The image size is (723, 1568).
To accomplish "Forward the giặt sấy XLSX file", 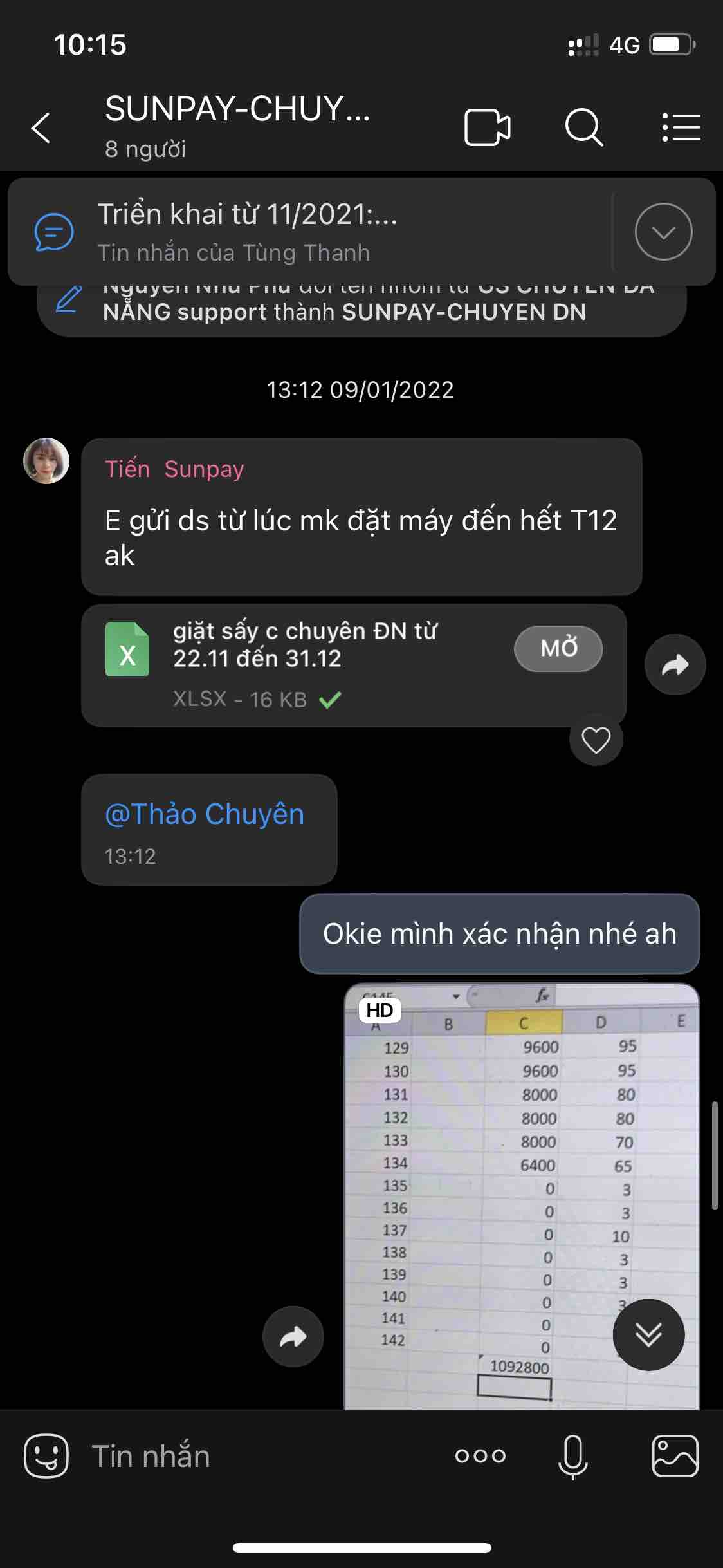I will point(675,664).
